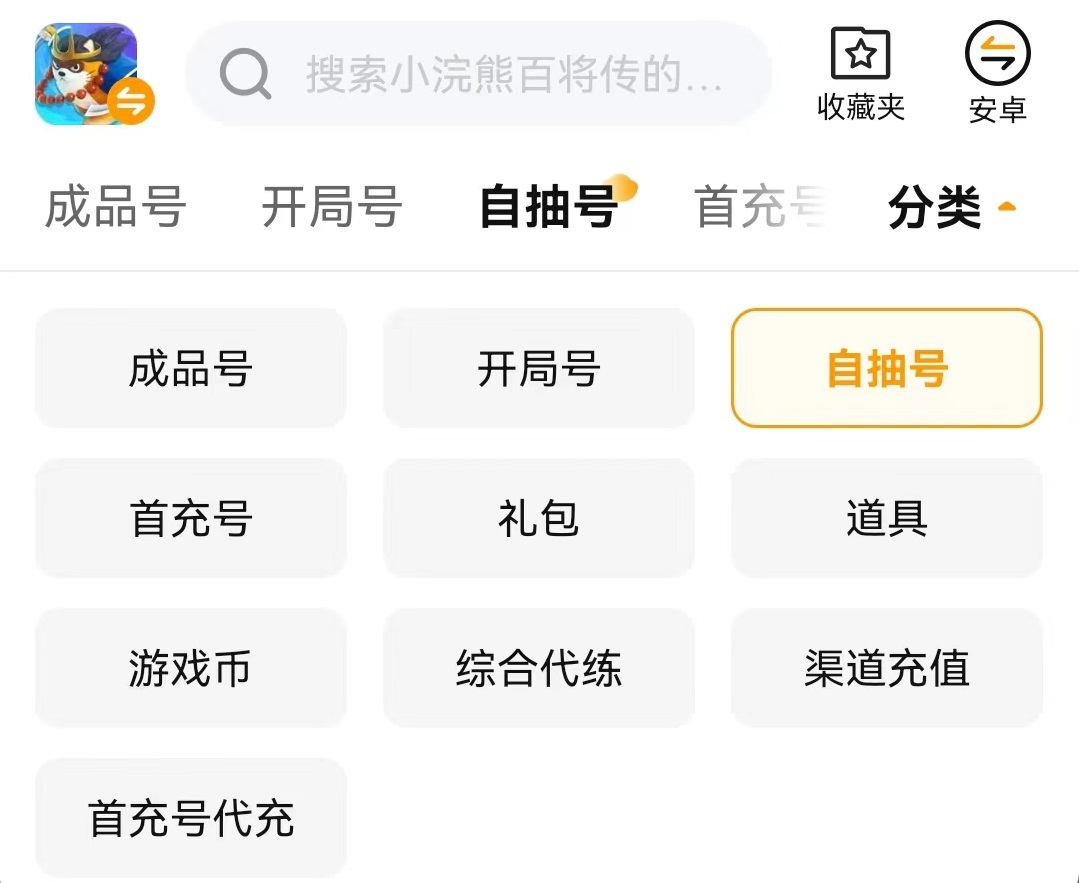Viewport: 1079px width, 883px height.
Task: Tap the highlighted 自抽号 category chip
Action: (x=887, y=368)
